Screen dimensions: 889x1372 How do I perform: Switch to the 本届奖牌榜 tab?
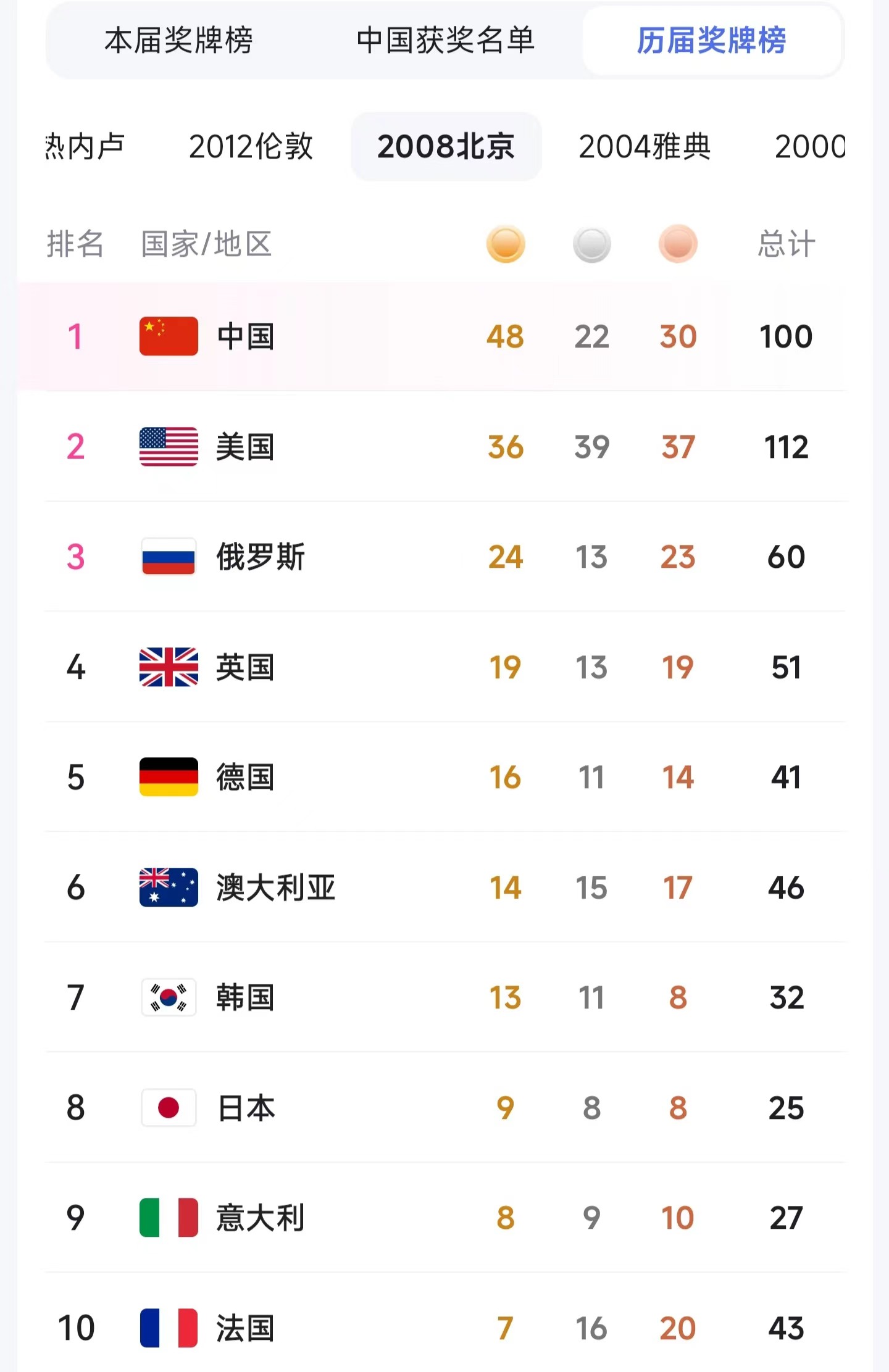[178, 41]
